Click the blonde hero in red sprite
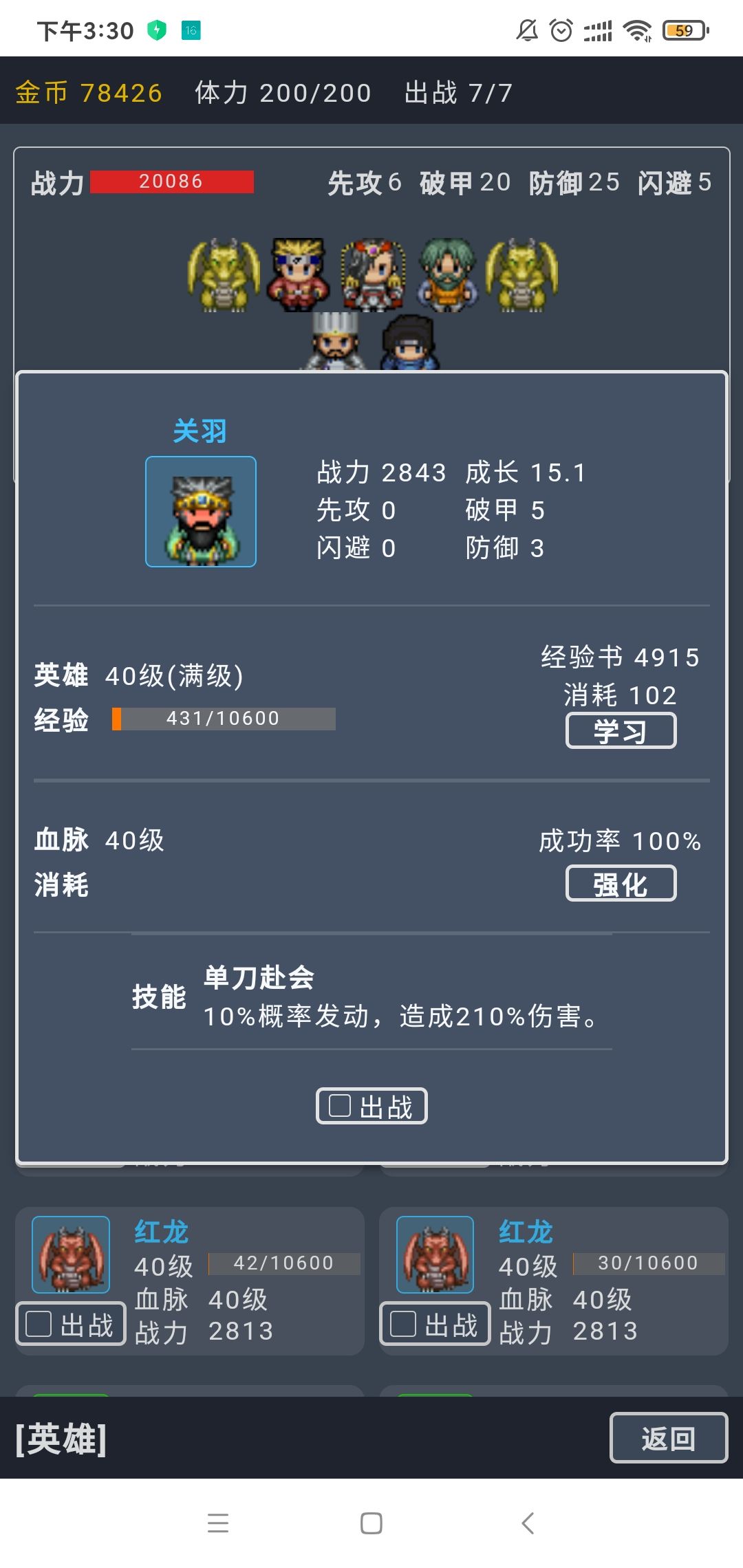Viewport: 743px width, 1568px height. click(296, 275)
